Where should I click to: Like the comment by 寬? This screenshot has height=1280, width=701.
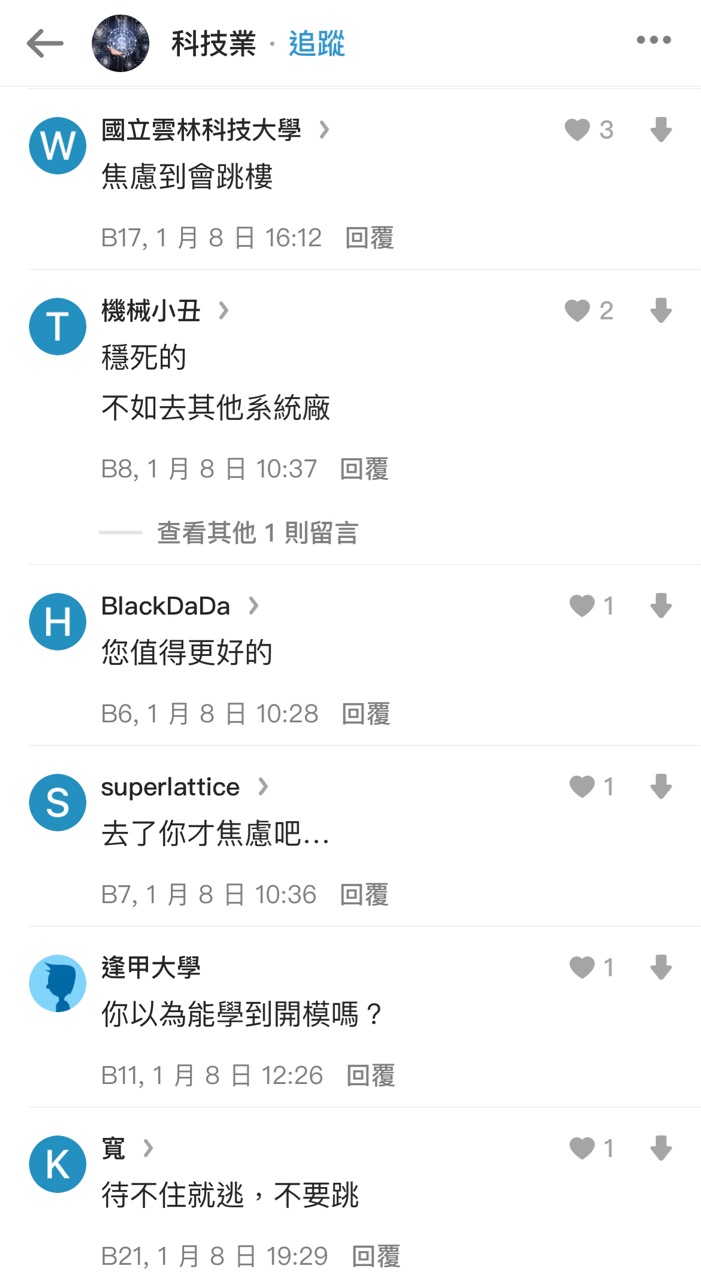[582, 1148]
